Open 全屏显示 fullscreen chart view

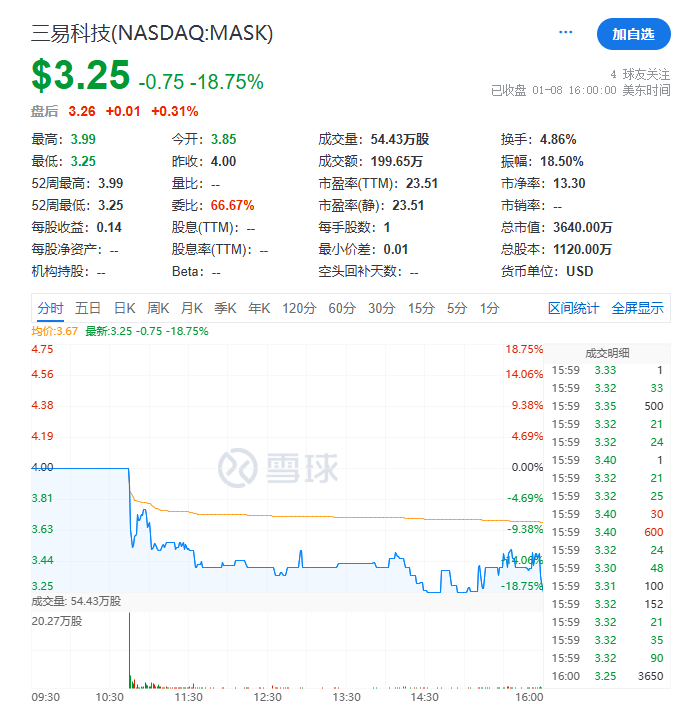pos(637,308)
